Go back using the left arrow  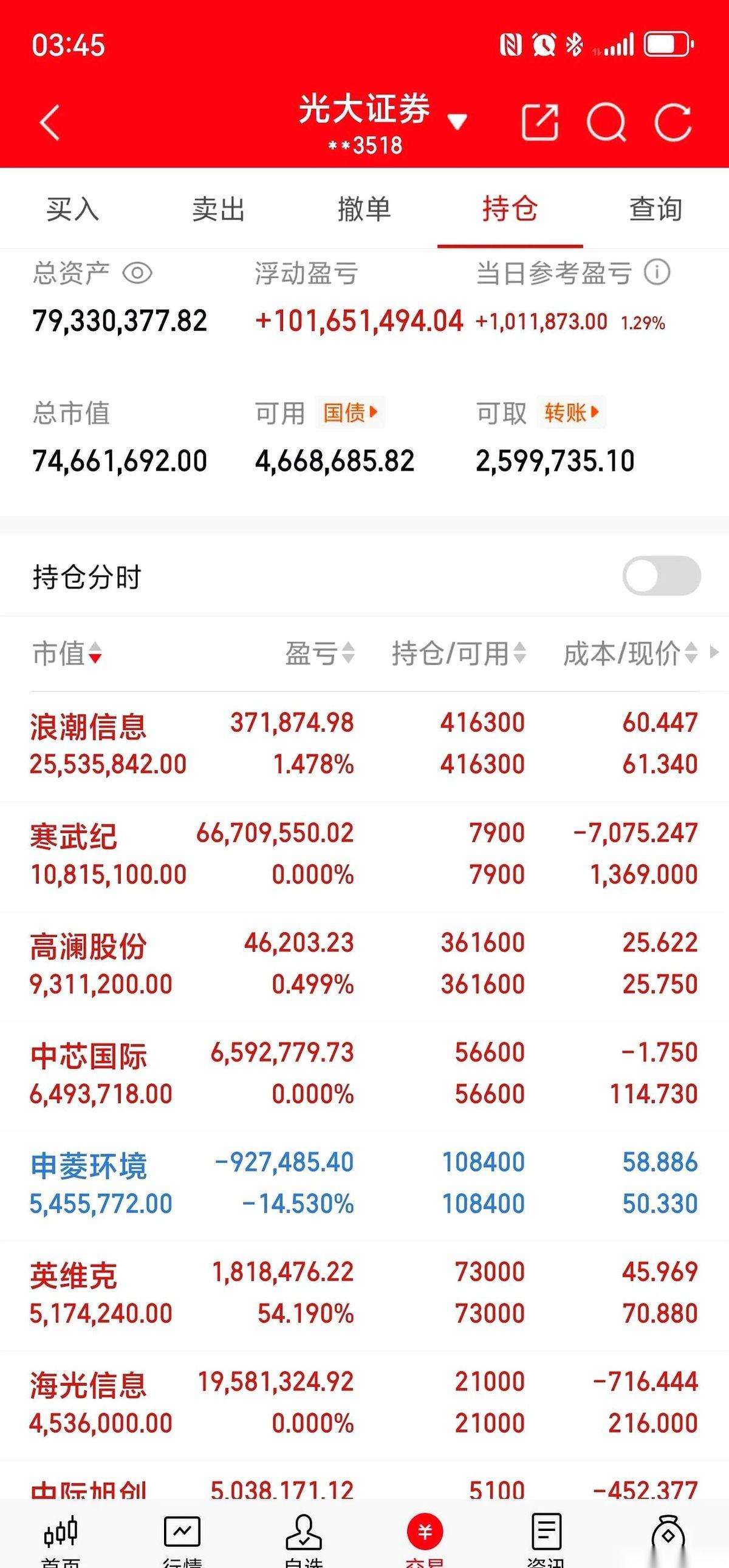(x=50, y=122)
